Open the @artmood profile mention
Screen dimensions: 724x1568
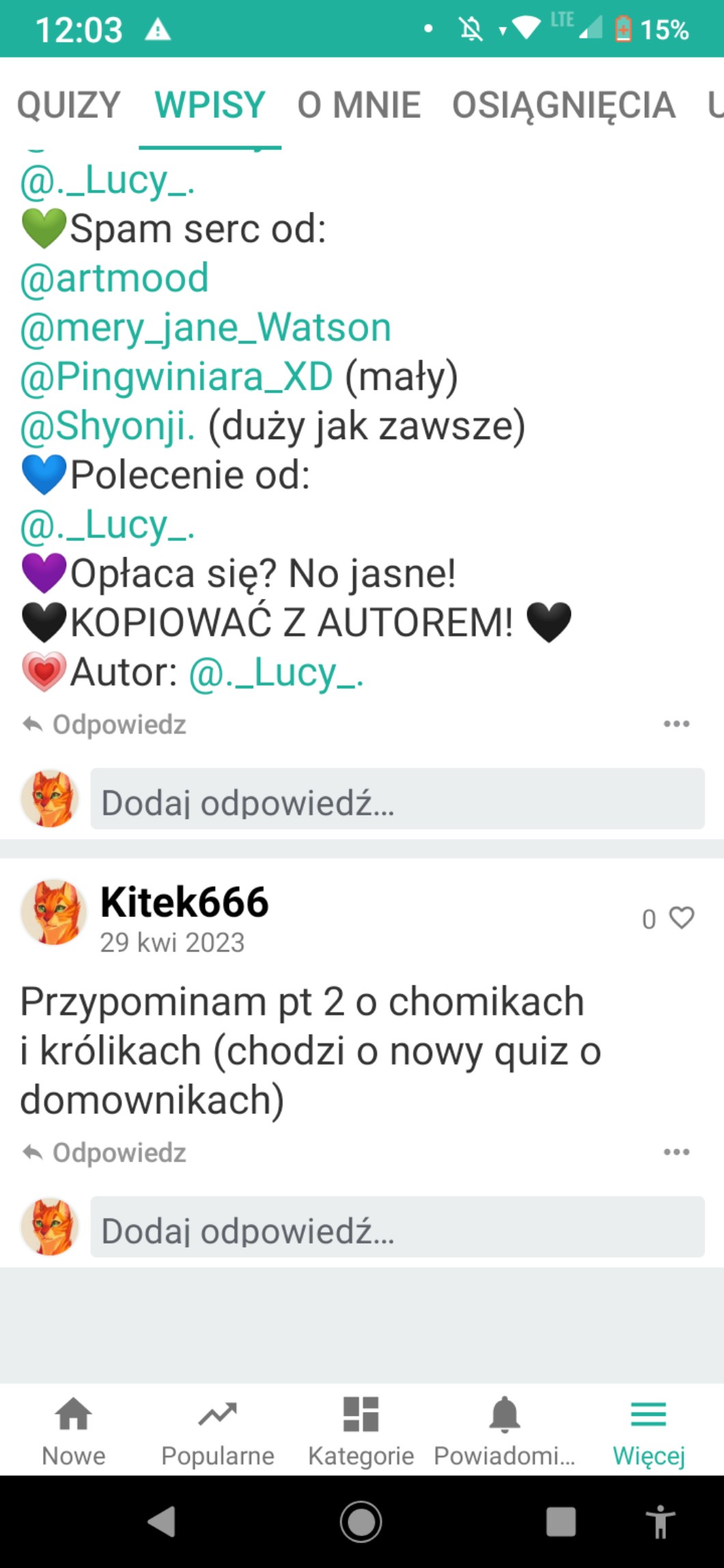click(x=115, y=278)
